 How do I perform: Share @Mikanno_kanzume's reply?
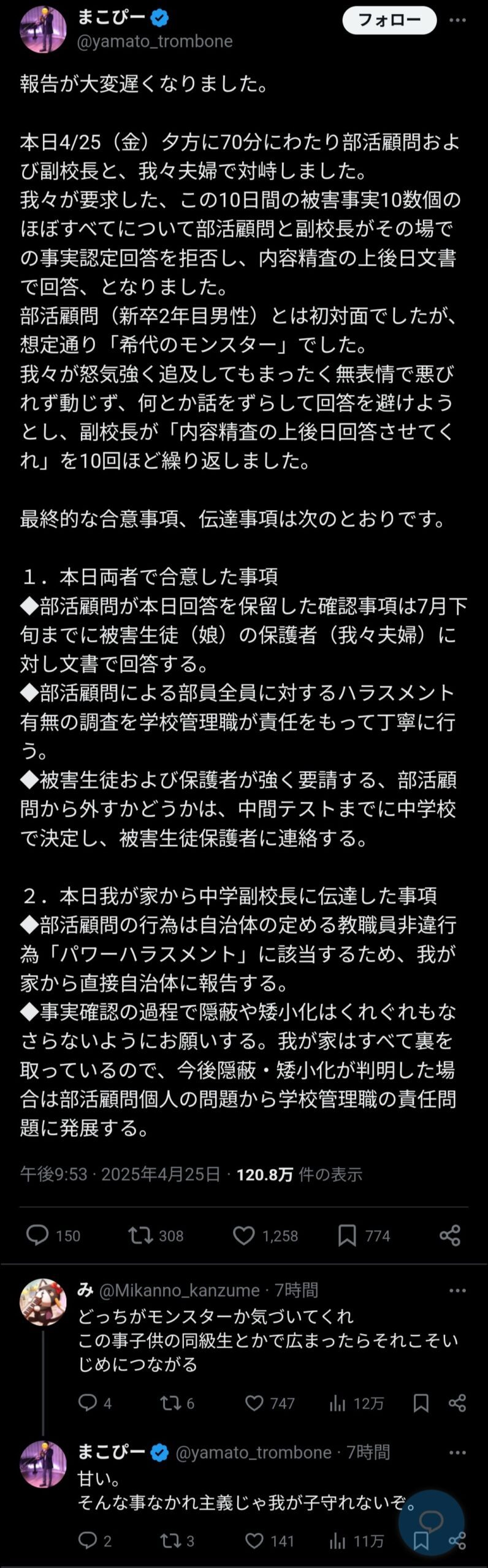(x=457, y=1403)
